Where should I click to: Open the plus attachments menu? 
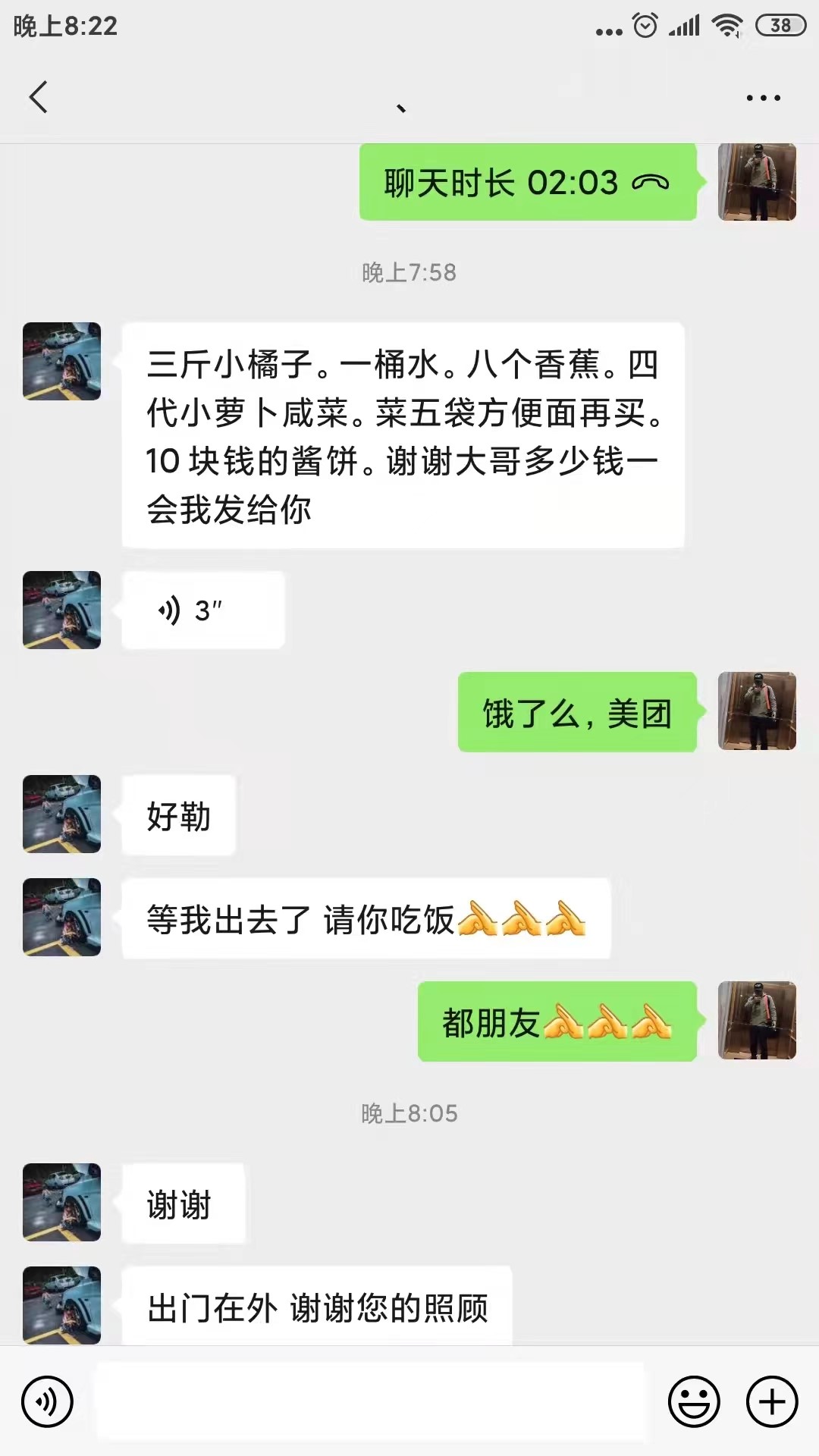click(x=772, y=1402)
